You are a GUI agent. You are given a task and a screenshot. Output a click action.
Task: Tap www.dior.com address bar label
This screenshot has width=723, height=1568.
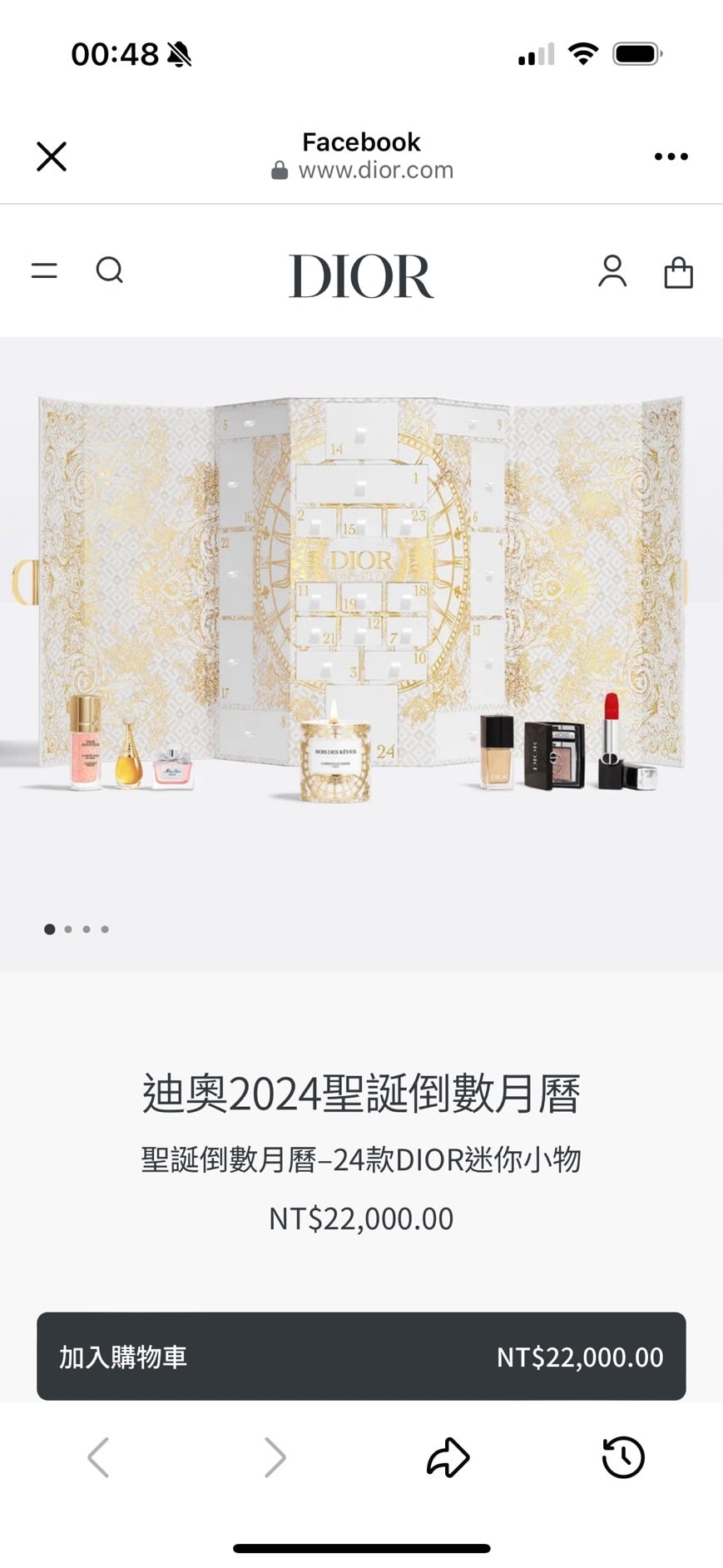coord(374,171)
